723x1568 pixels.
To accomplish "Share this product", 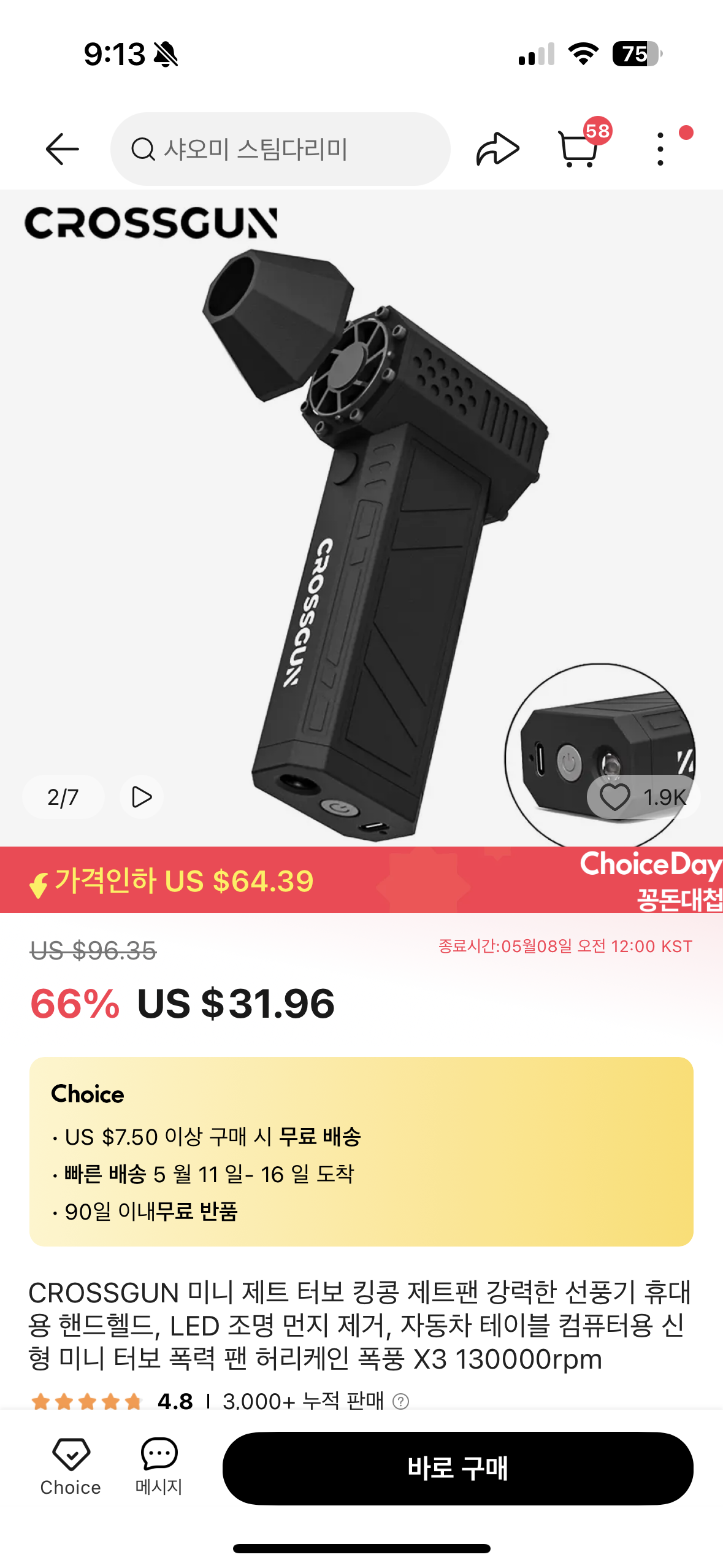I will (497, 149).
